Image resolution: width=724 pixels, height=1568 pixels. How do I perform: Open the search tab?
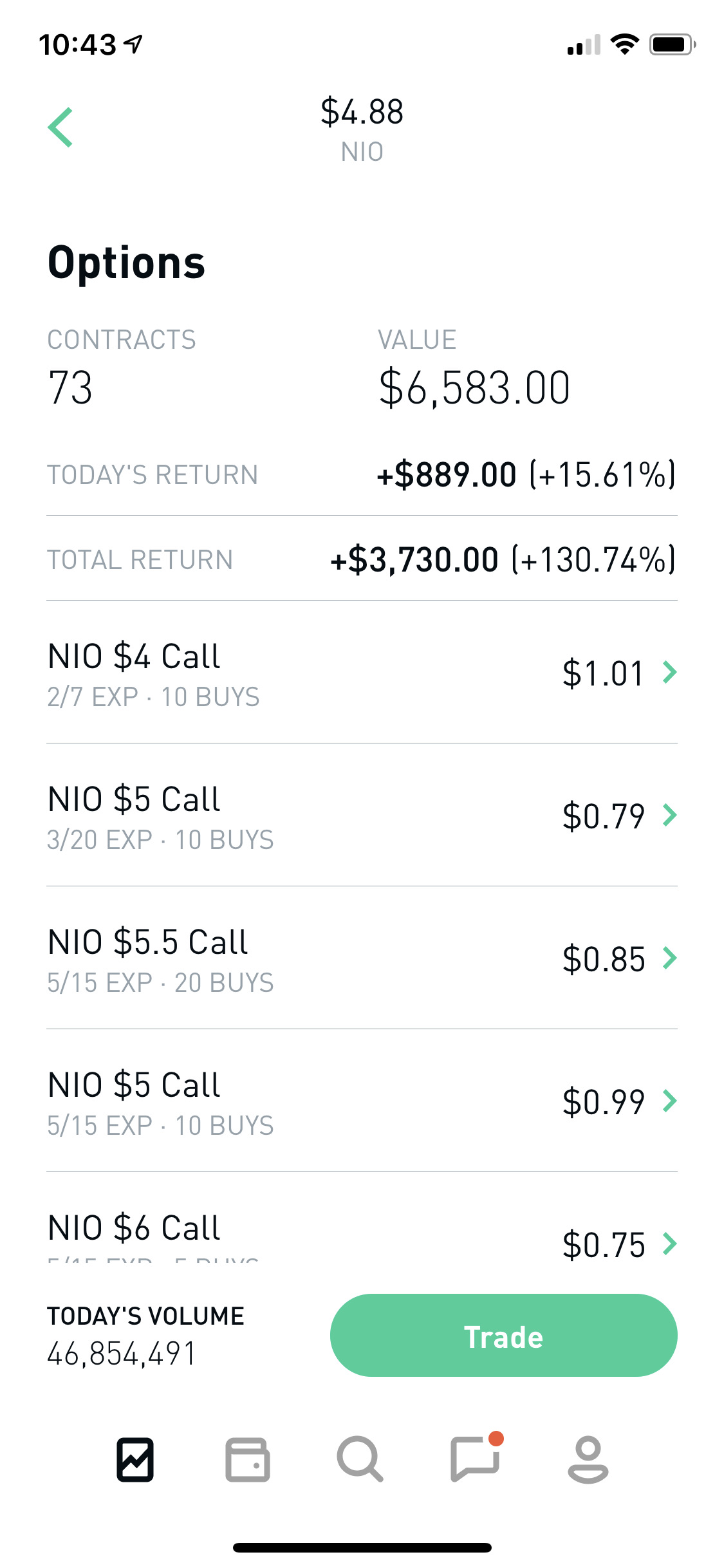[x=360, y=1459]
